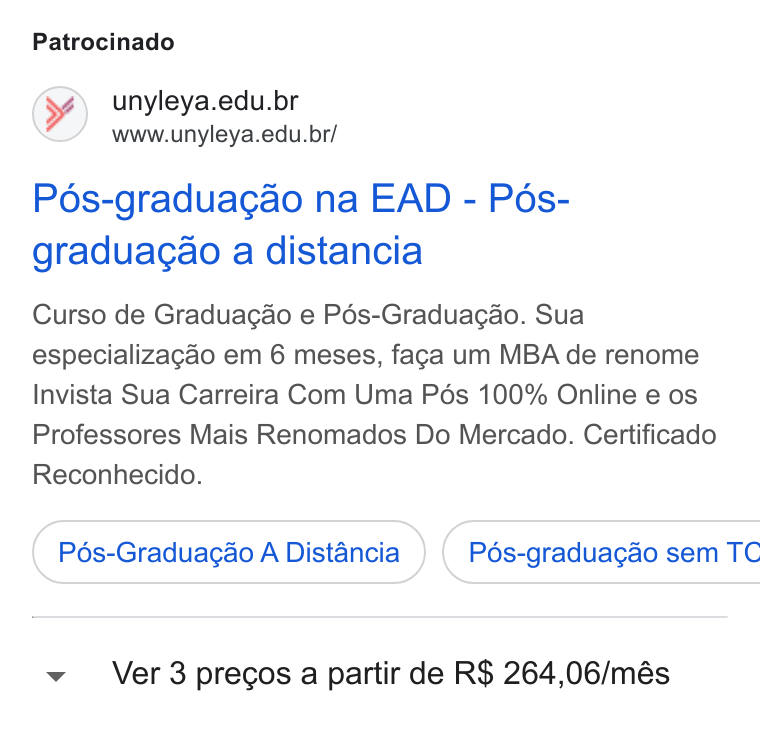Open the Pós-graduação na EAD ad headline
This screenshot has width=760, height=734.
(301, 224)
